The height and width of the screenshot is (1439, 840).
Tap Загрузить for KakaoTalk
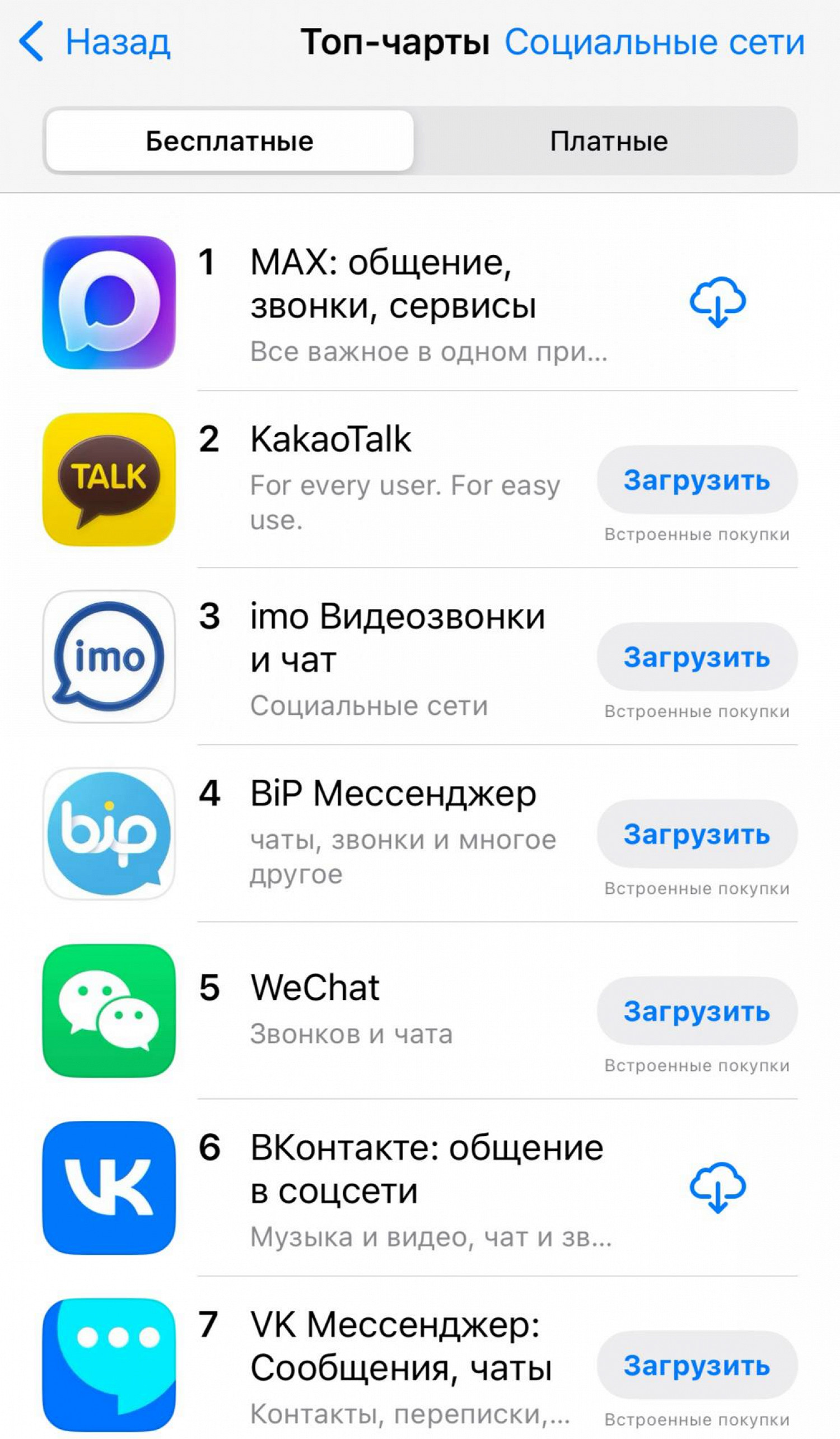(697, 480)
